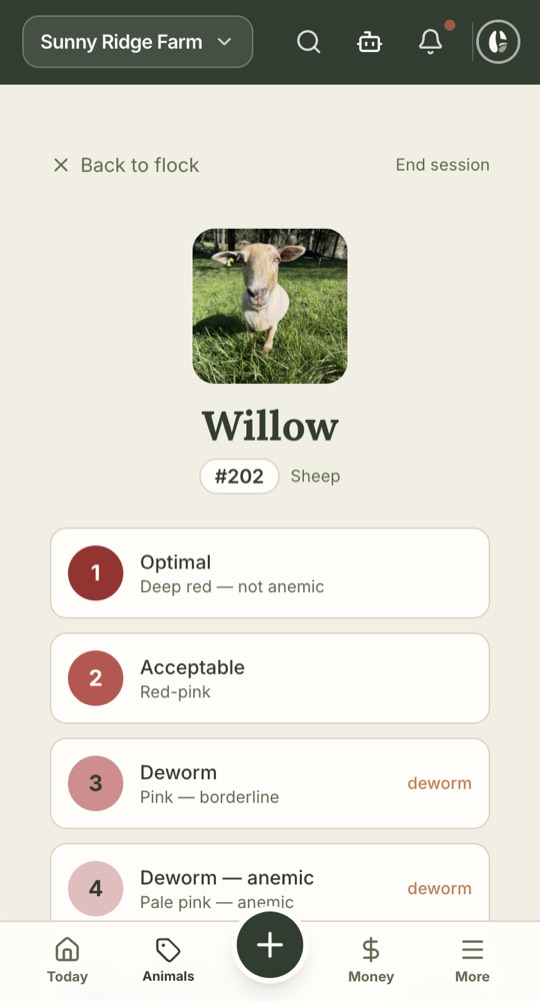End the current session

coord(442,165)
